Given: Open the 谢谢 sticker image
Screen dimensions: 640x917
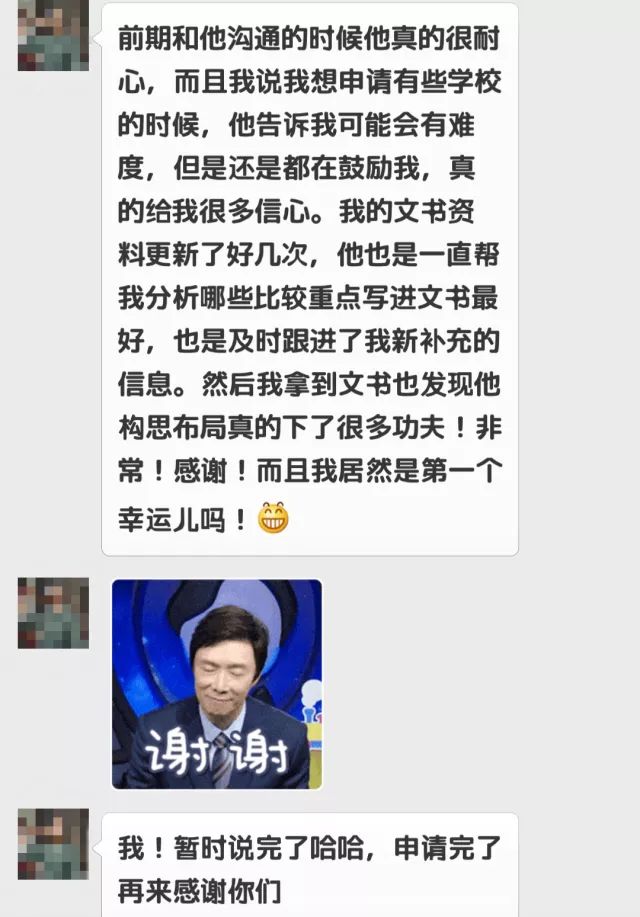Looking at the screenshot, I should pos(216,684).
